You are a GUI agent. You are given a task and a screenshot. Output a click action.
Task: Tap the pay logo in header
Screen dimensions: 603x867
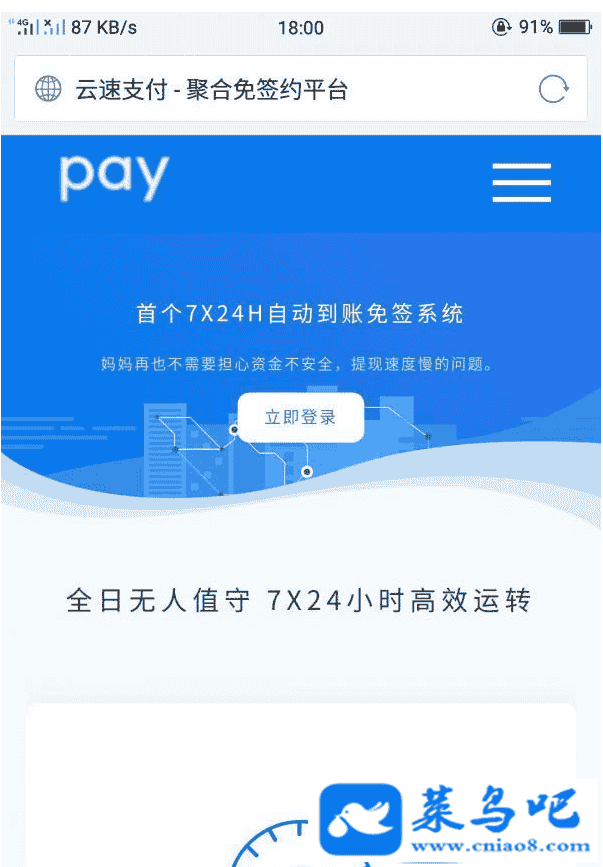(x=113, y=179)
